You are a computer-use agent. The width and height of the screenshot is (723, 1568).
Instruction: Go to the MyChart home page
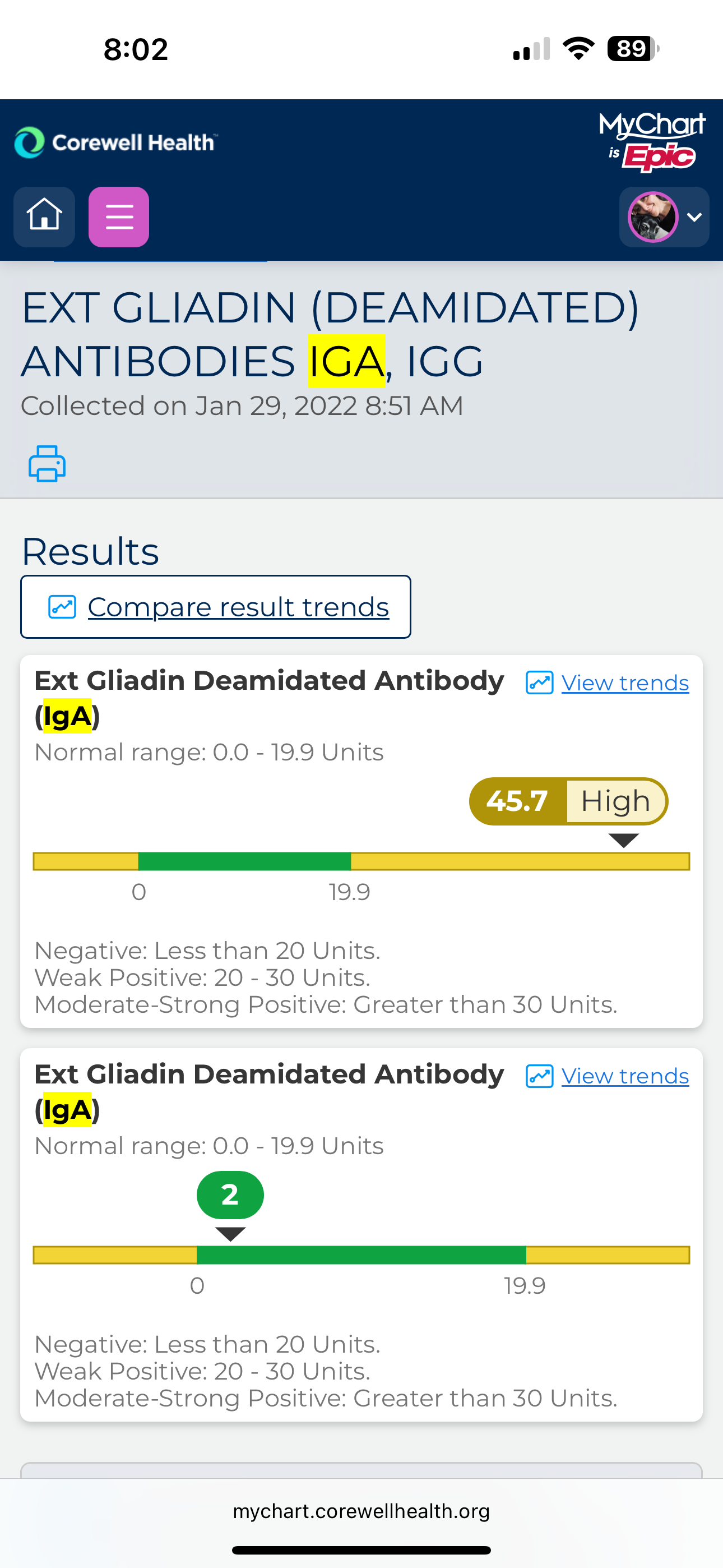tap(44, 216)
